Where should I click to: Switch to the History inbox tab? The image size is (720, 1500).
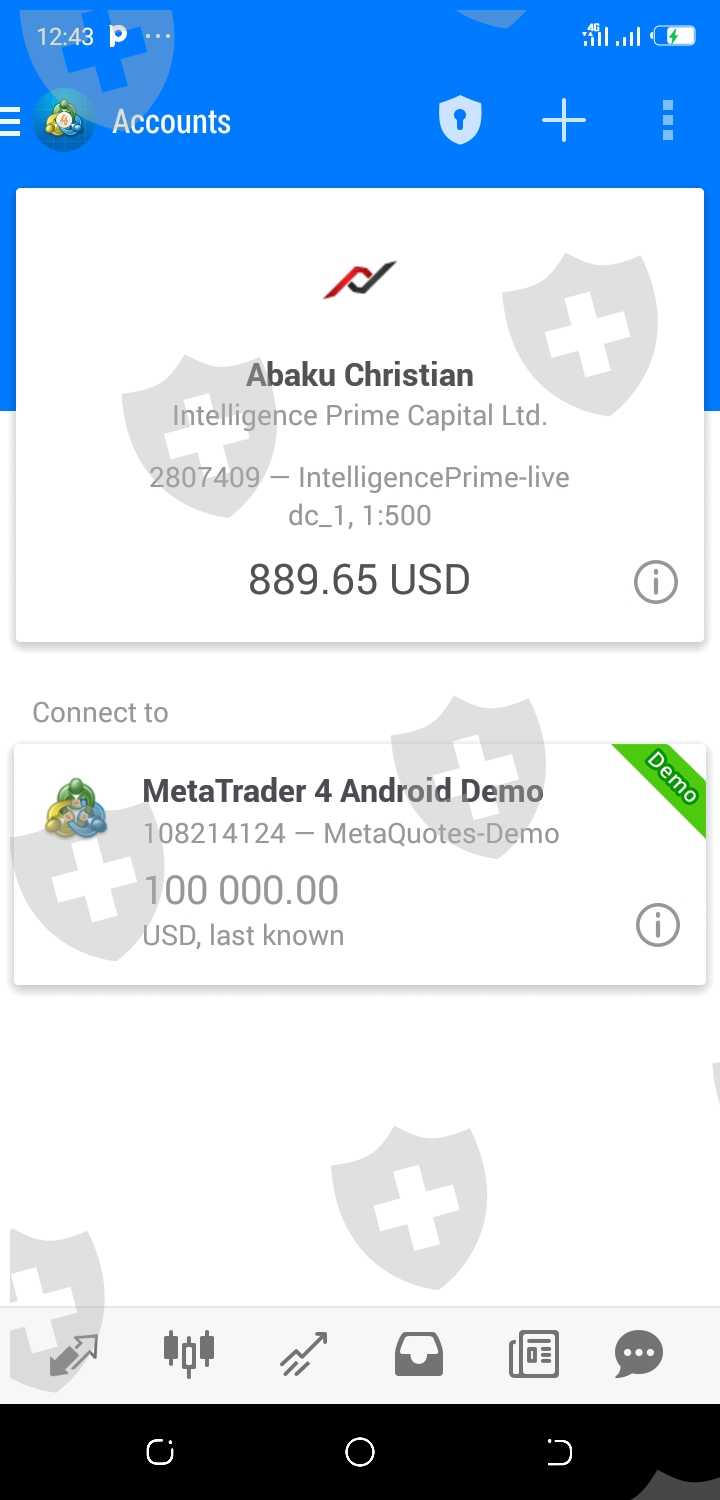pyautogui.click(x=419, y=1355)
